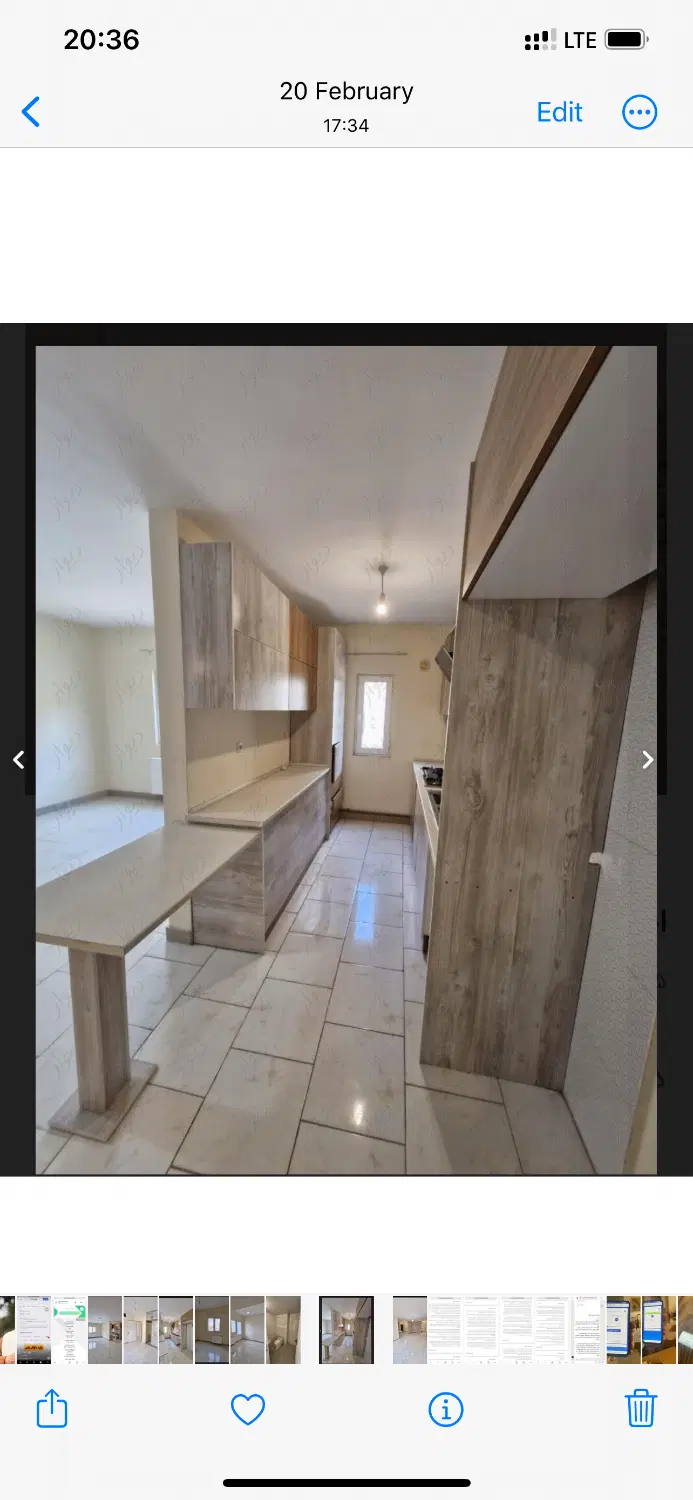
Task: Go back to the photo library
Action: click(31, 112)
